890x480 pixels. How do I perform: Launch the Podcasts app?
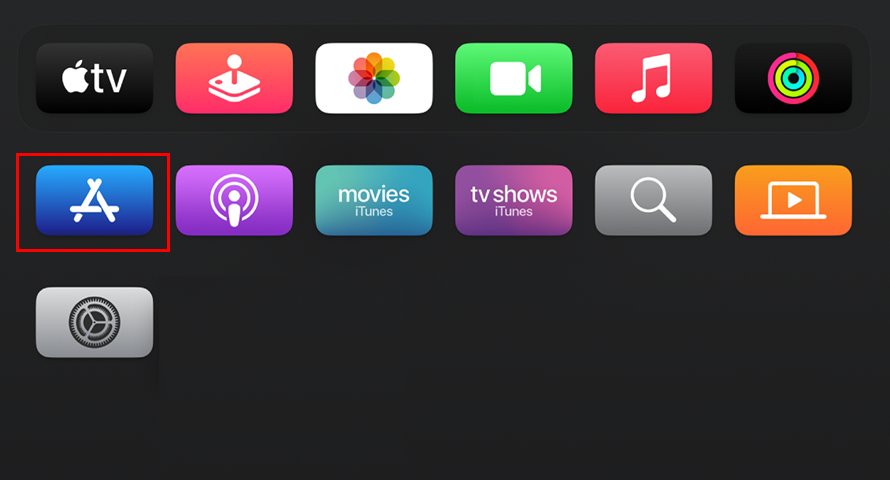[x=234, y=200]
